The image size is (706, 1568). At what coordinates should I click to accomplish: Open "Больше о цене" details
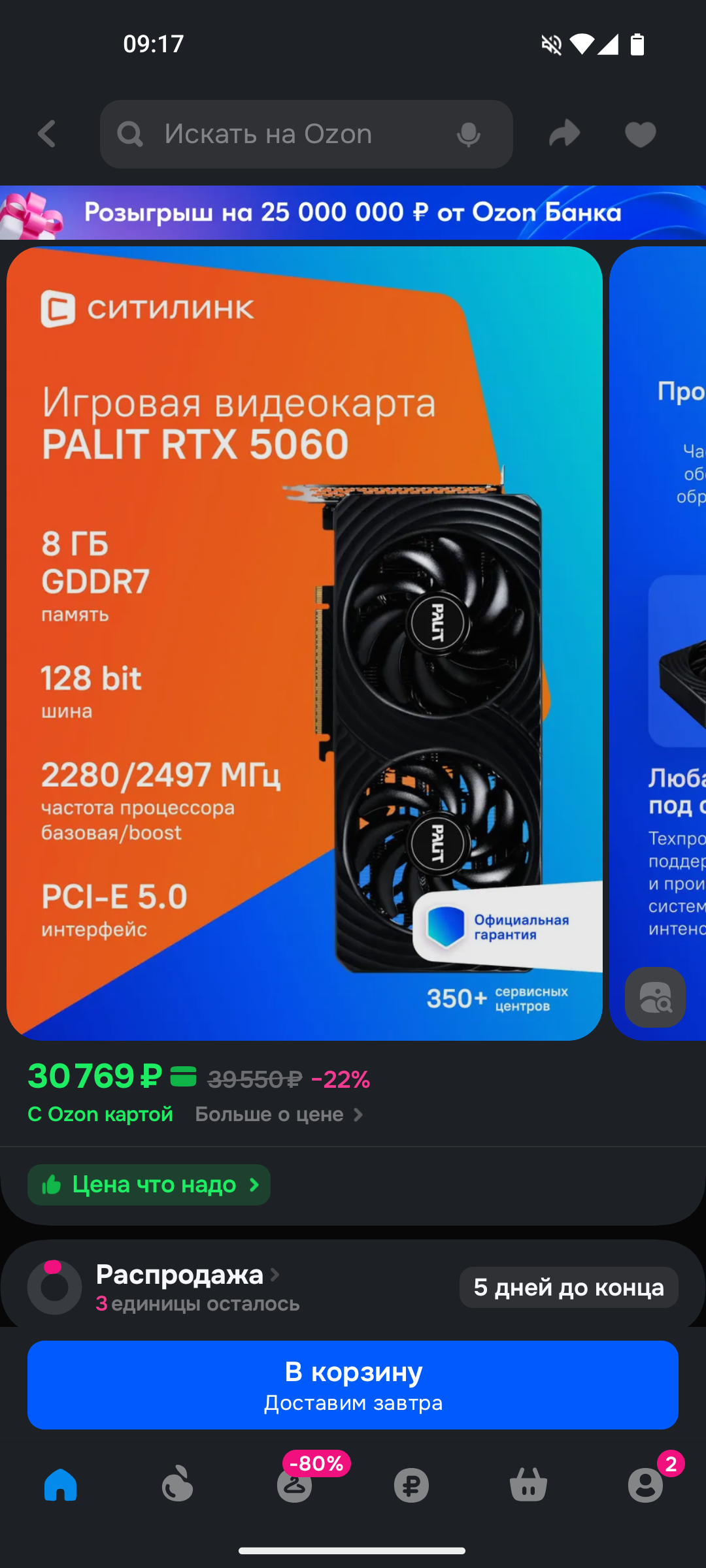(x=279, y=1114)
